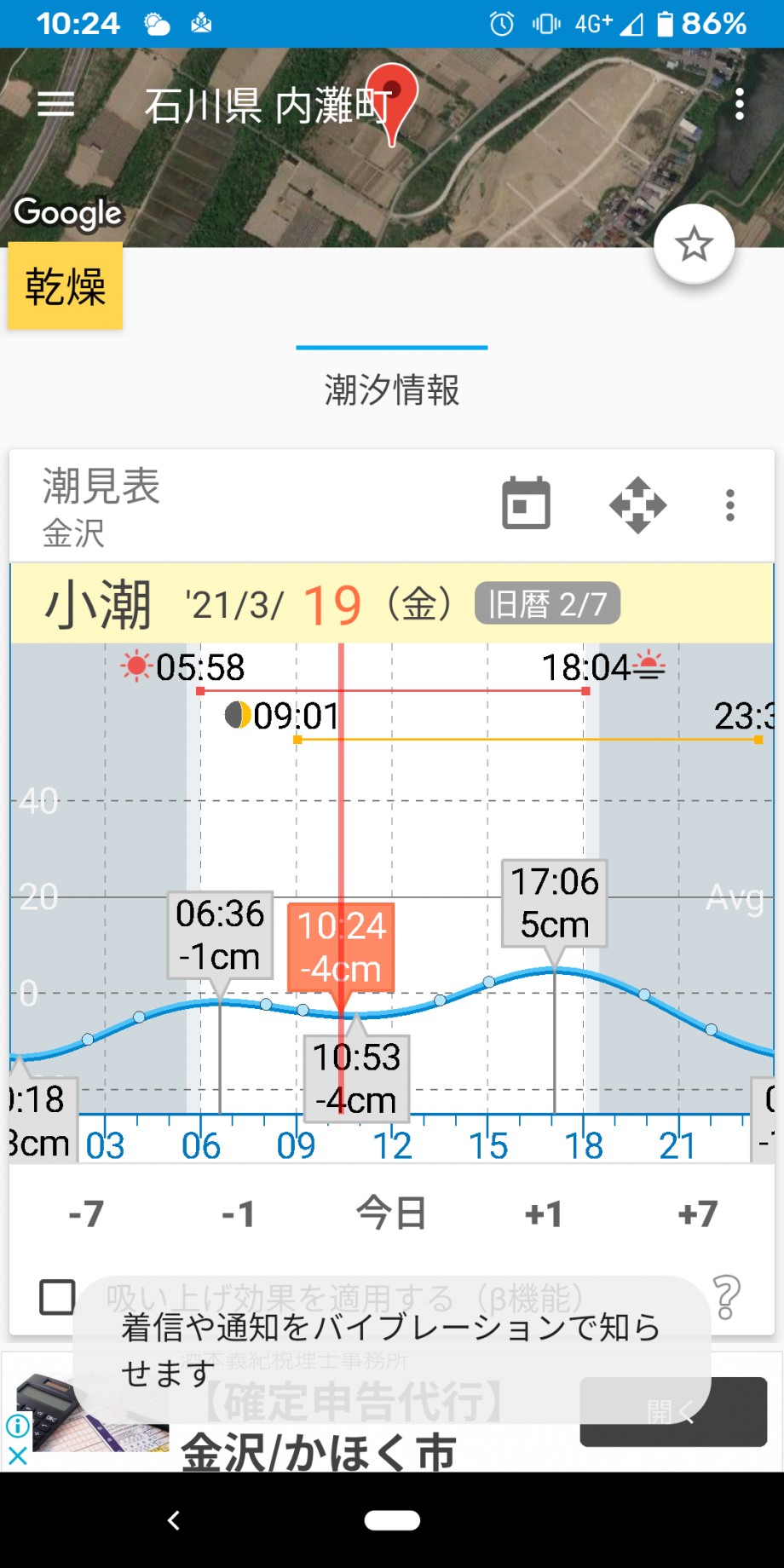Viewport: 784px width, 1568px height.
Task: Open the calendar date picker in tide card
Action: point(526,504)
